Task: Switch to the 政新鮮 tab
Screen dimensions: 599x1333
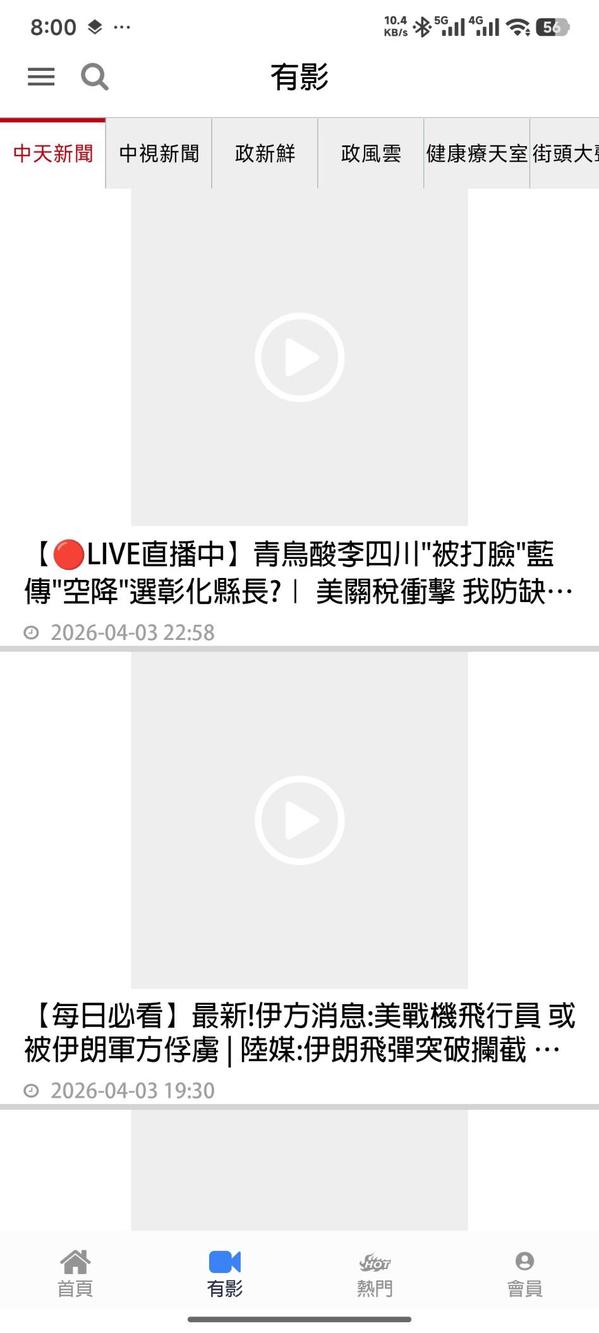Action: (265, 153)
